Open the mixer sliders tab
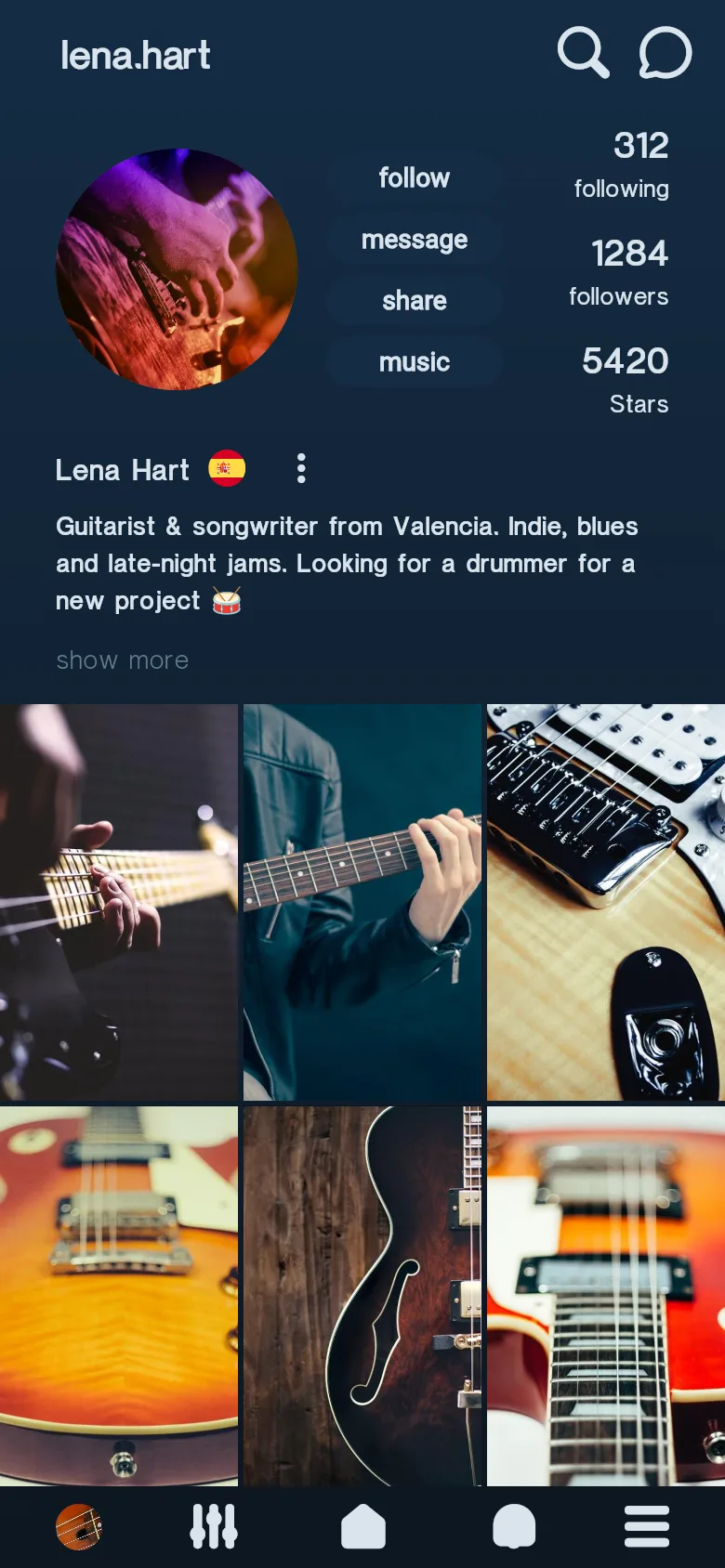 pos(214,1527)
